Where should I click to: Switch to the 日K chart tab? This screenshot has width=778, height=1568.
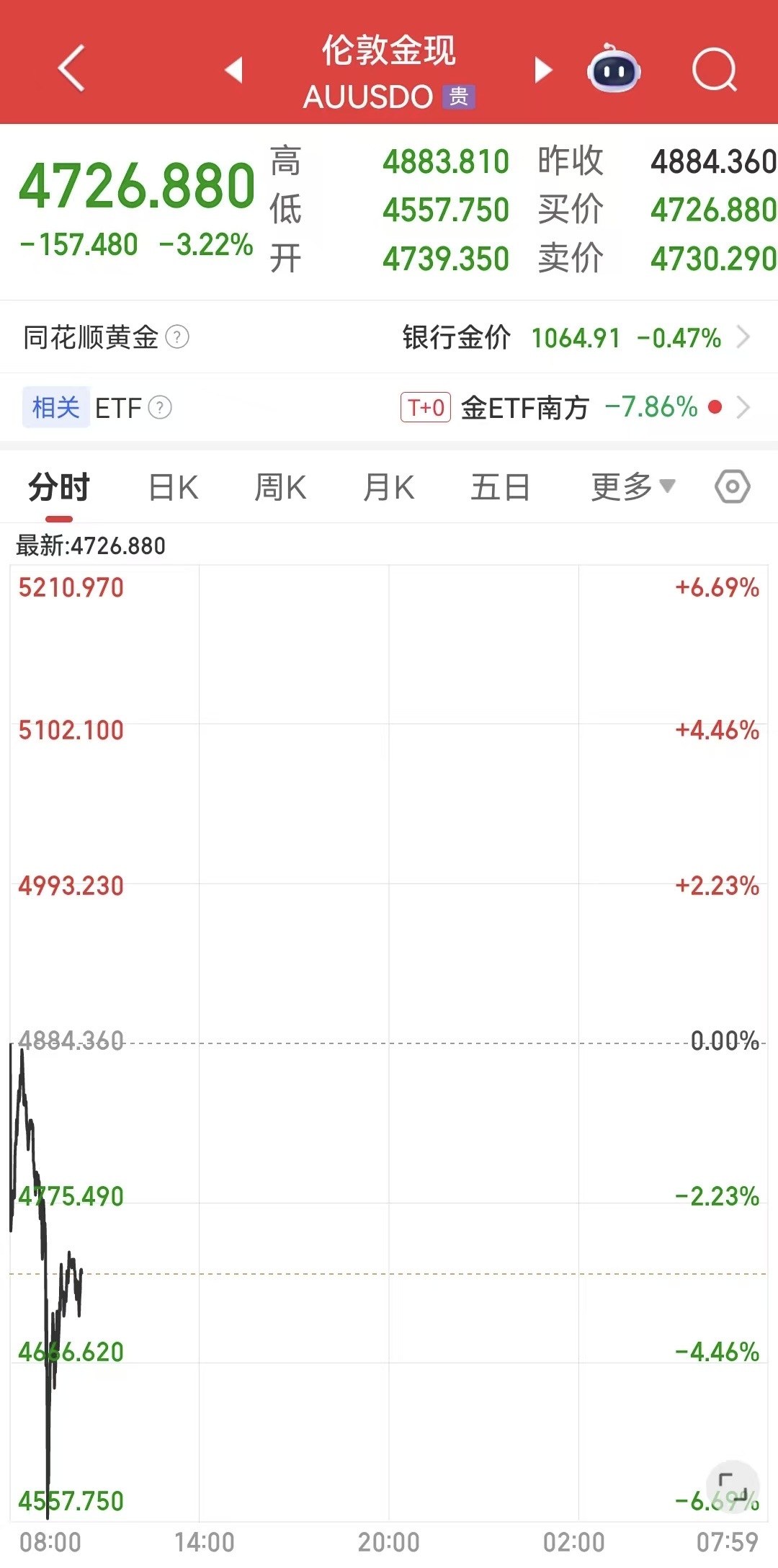coord(173,487)
